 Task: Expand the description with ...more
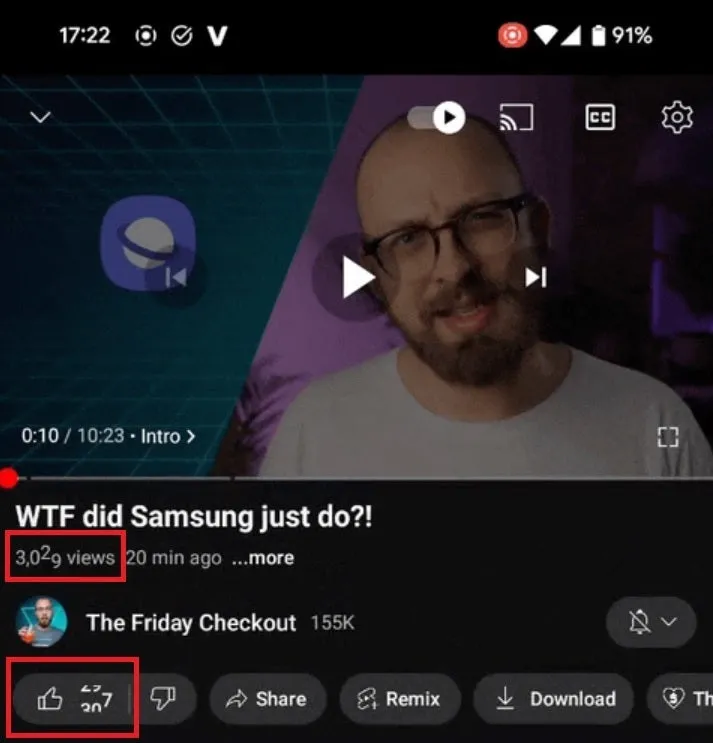(x=263, y=558)
